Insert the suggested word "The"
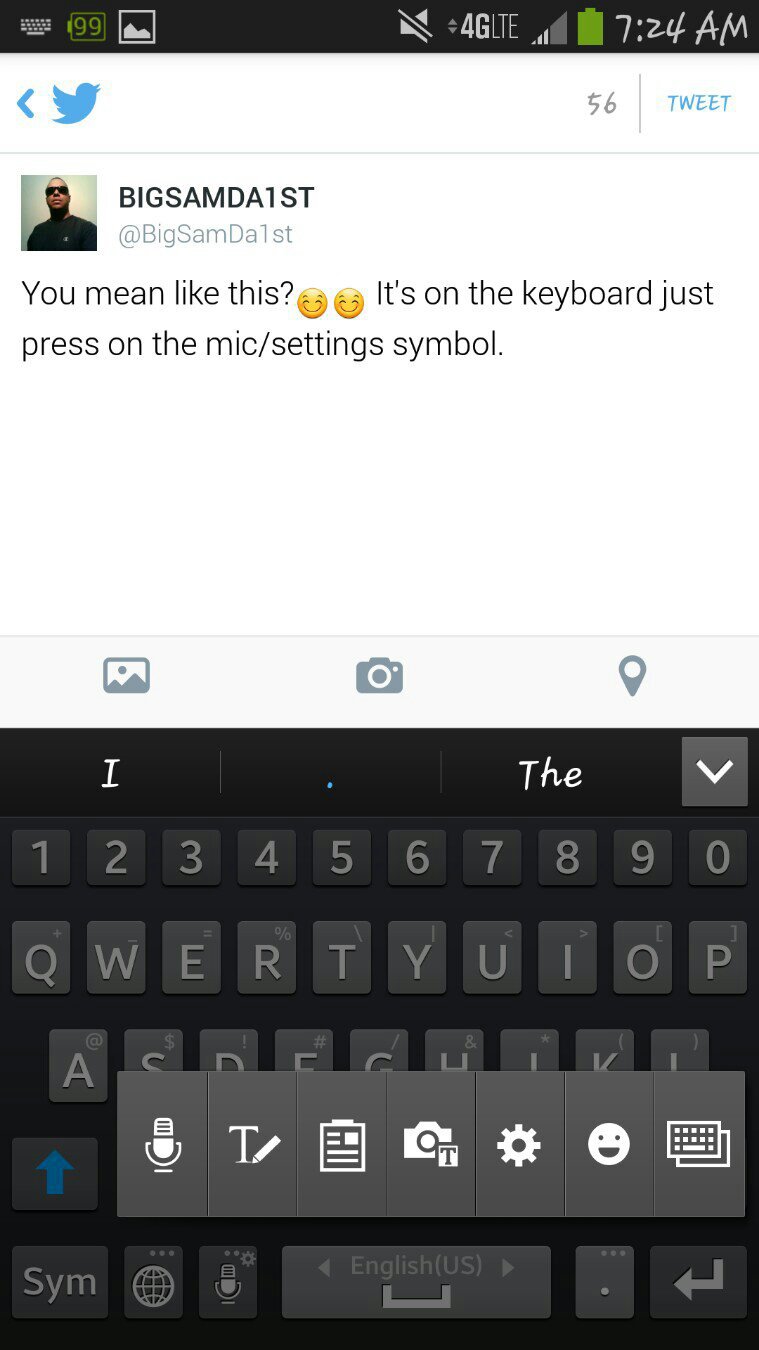759x1350 pixels. [550, 774]
